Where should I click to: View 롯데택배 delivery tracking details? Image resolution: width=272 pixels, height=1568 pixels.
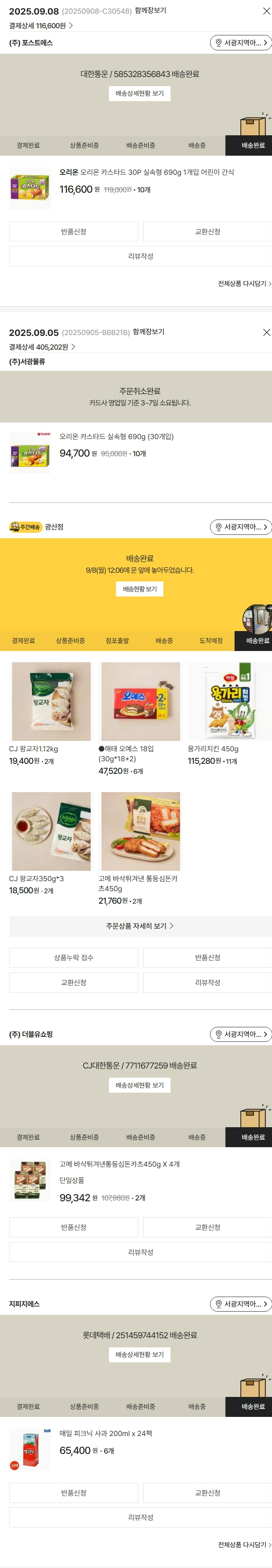click(x=139, y=1354)
